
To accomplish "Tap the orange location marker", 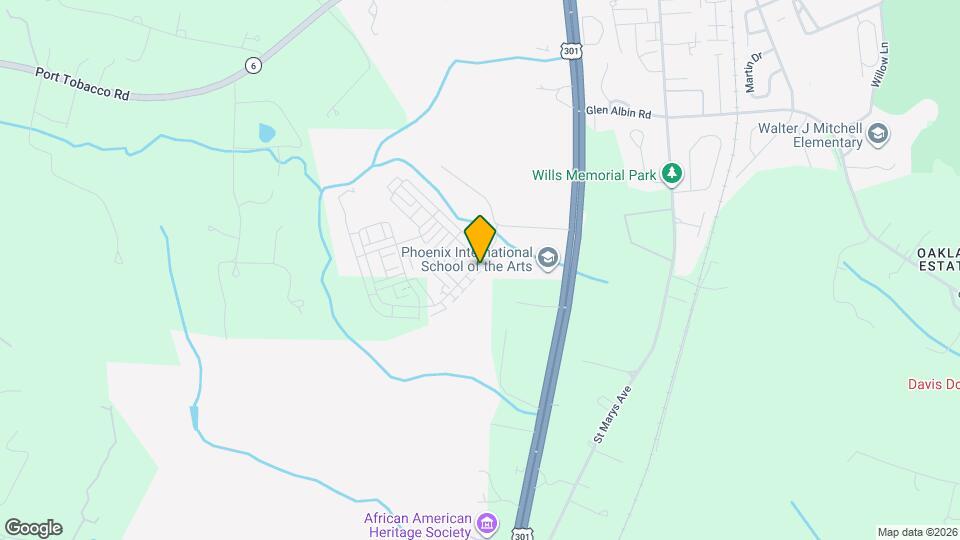I will [480, 240].
